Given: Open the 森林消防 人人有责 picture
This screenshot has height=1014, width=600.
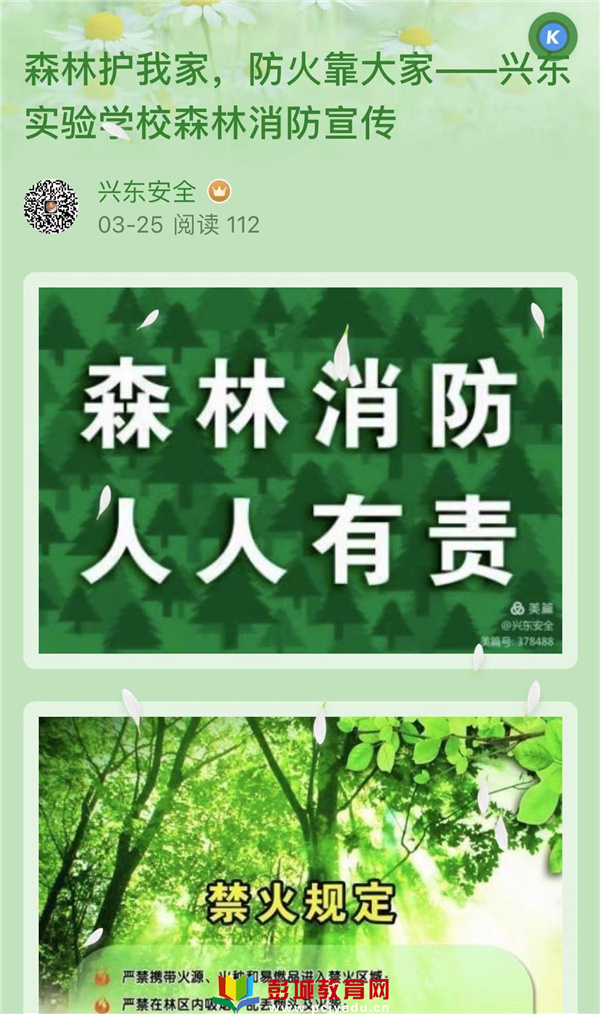Looking at the screenshot, I should pos(300,470).
